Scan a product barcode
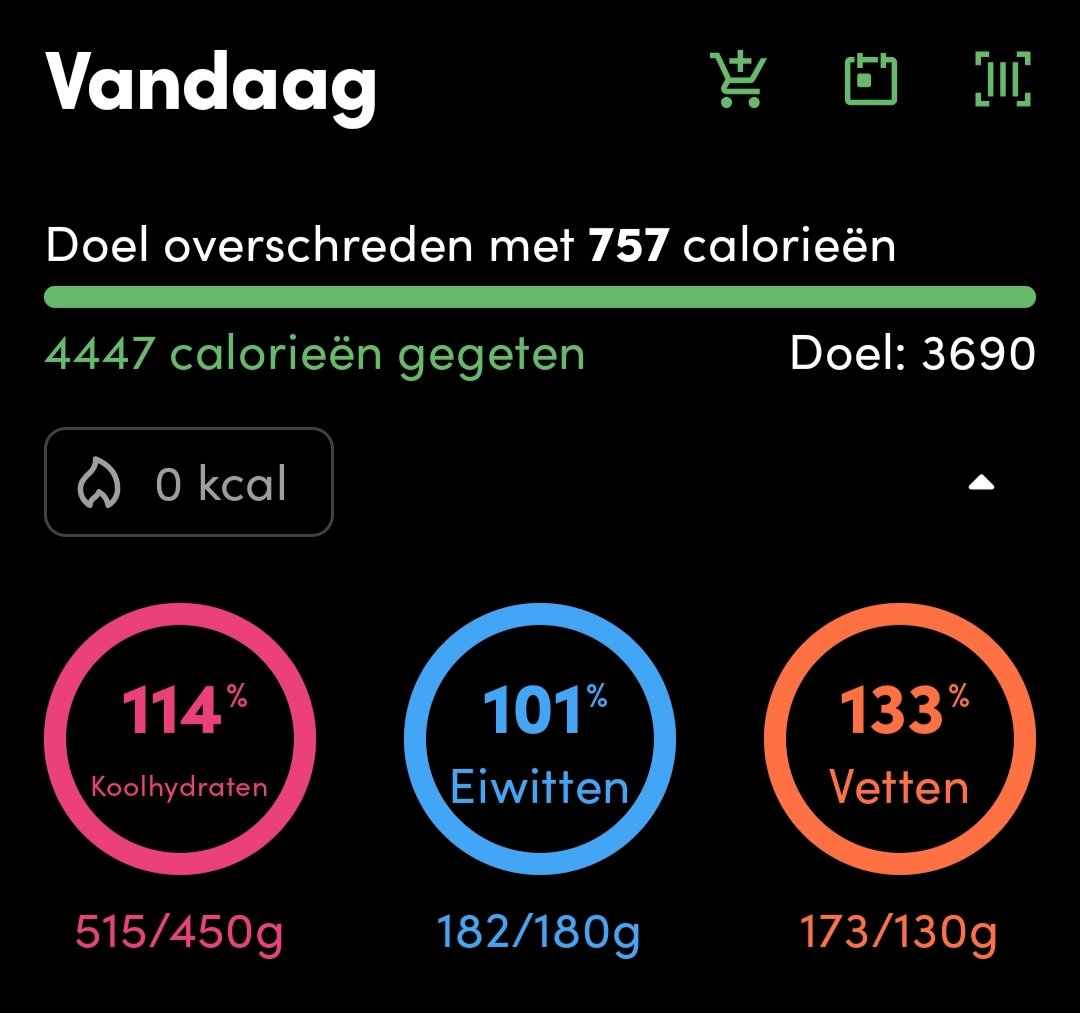The image size is (1080, 1013). [1002, 81]
